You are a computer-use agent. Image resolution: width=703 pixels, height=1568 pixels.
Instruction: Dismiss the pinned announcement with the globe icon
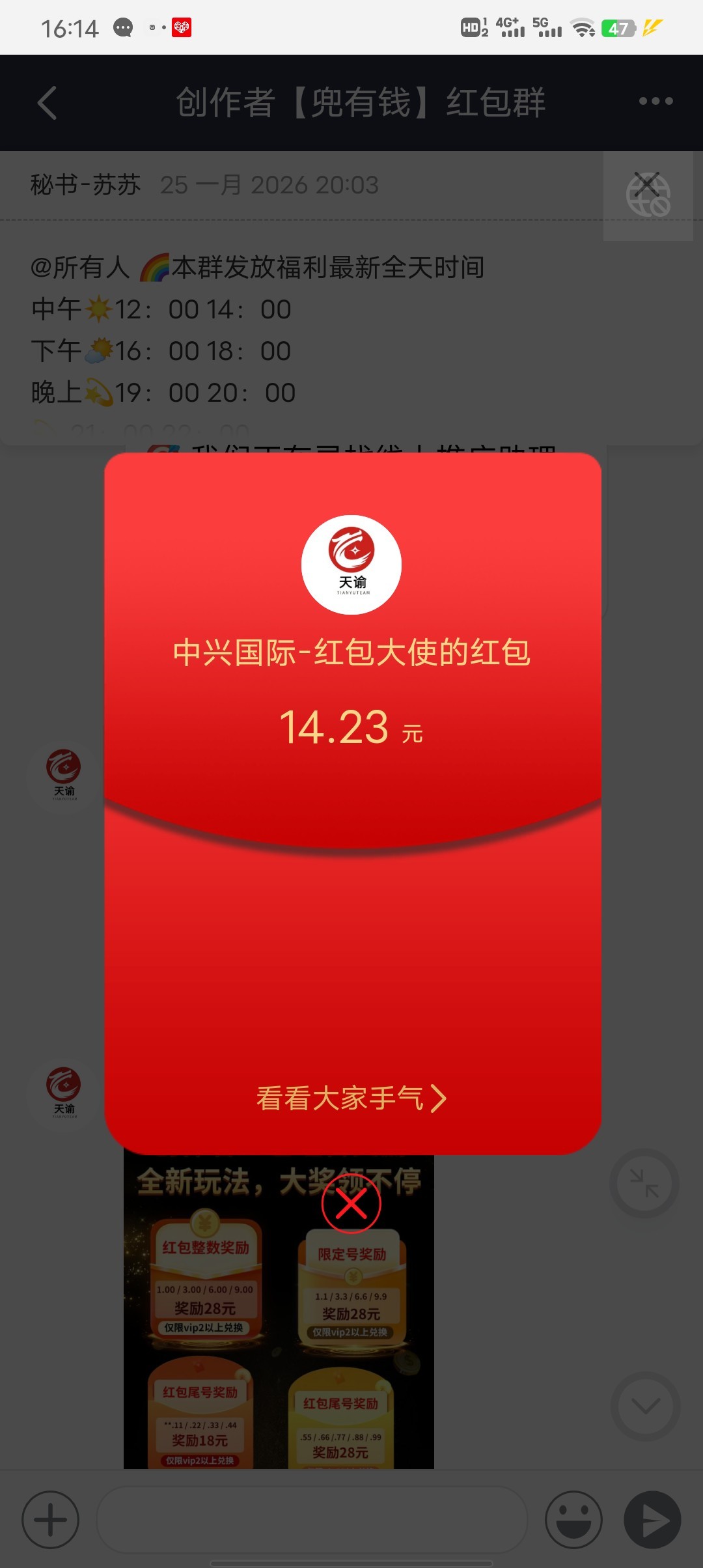648,195
